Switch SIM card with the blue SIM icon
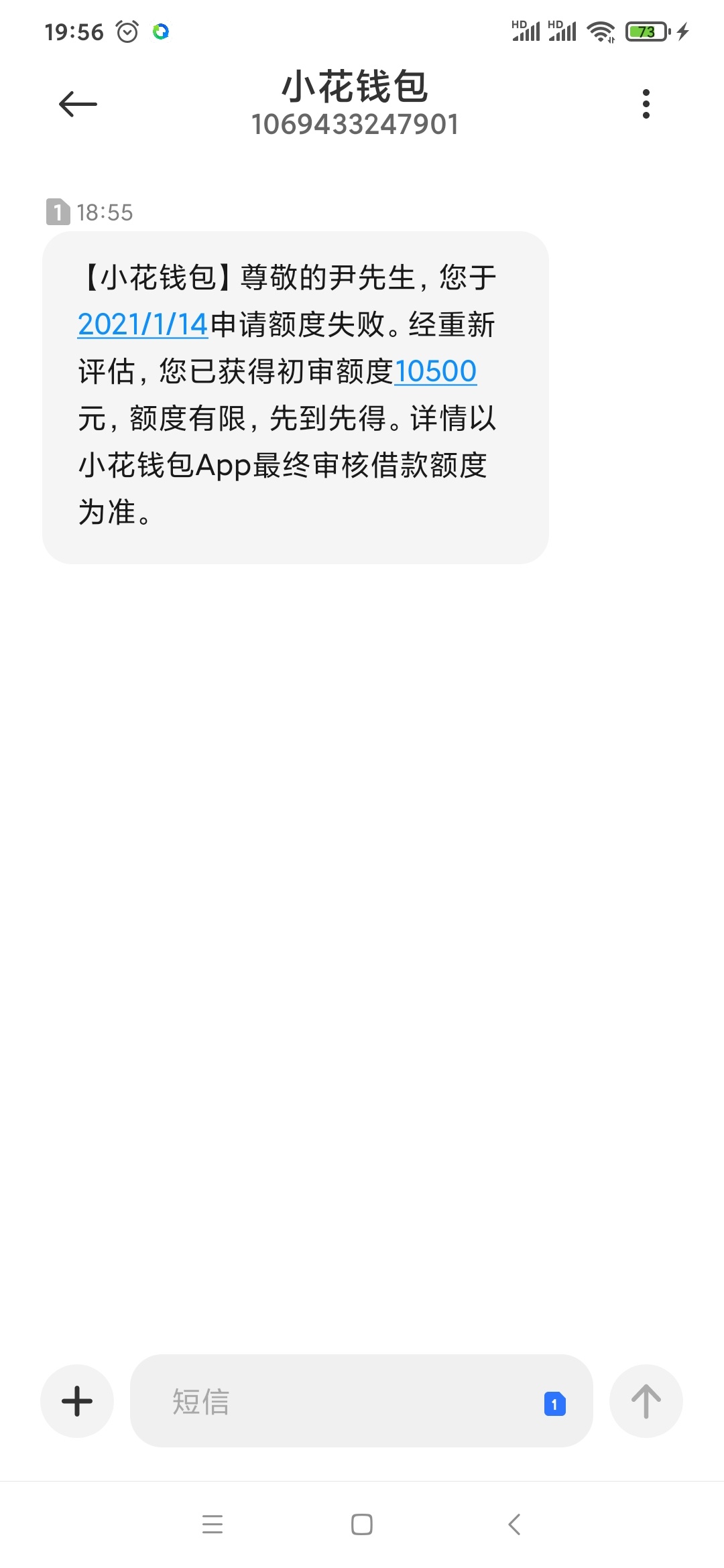The width and height of the screenshot is (724, 1568). [x=554, y=1403]
